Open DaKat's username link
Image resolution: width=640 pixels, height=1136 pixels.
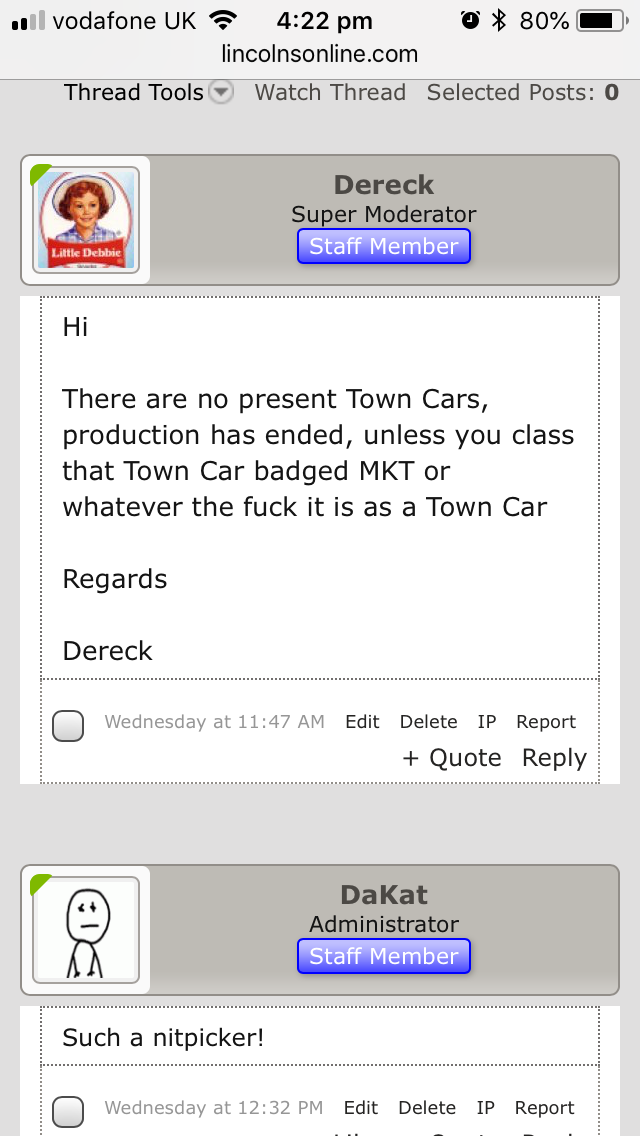384,895
